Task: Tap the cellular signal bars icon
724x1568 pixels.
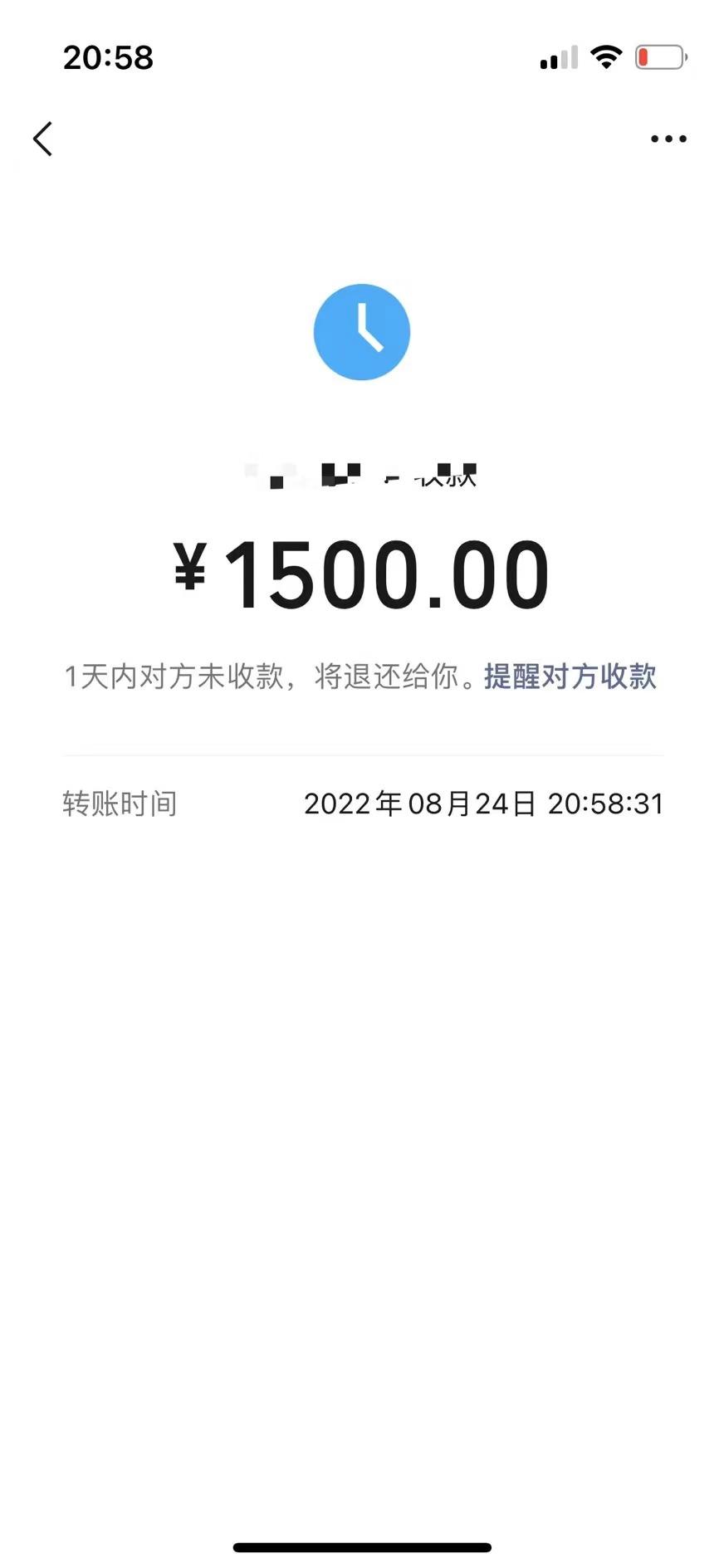Action: pyautogui.click(x=558, y=56)
